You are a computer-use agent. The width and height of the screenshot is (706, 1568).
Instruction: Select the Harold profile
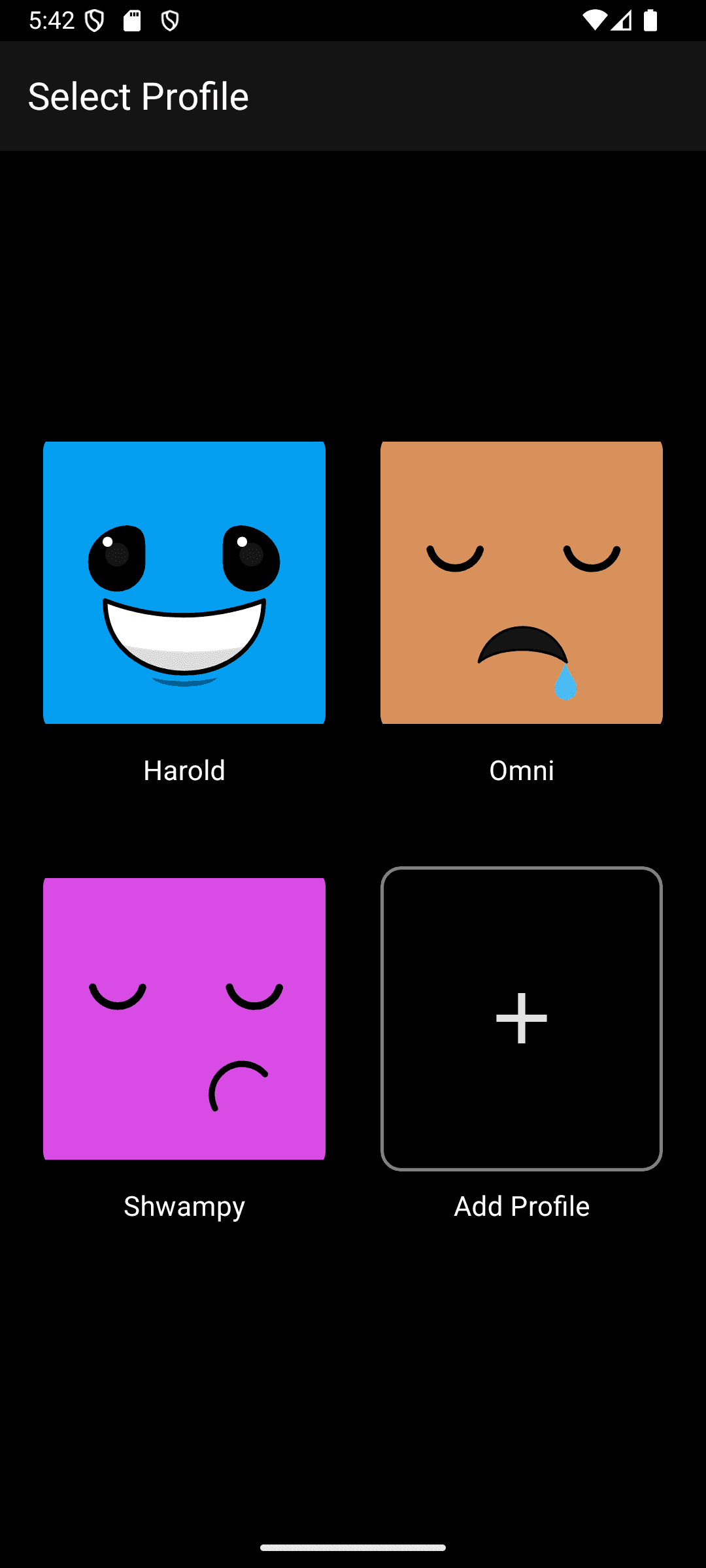click(184, 583)
